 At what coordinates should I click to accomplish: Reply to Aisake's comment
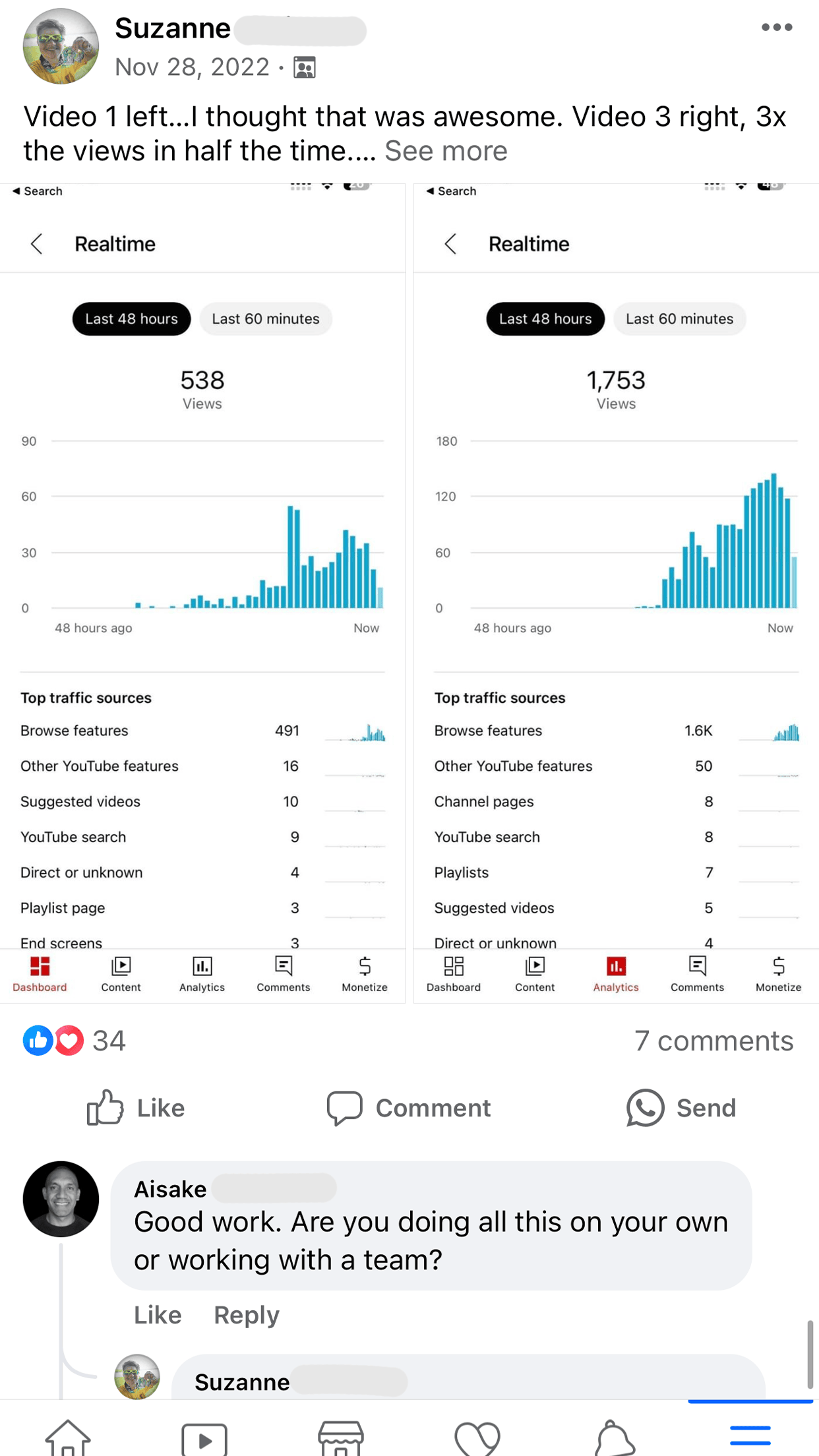click(x=247, y=1315)
